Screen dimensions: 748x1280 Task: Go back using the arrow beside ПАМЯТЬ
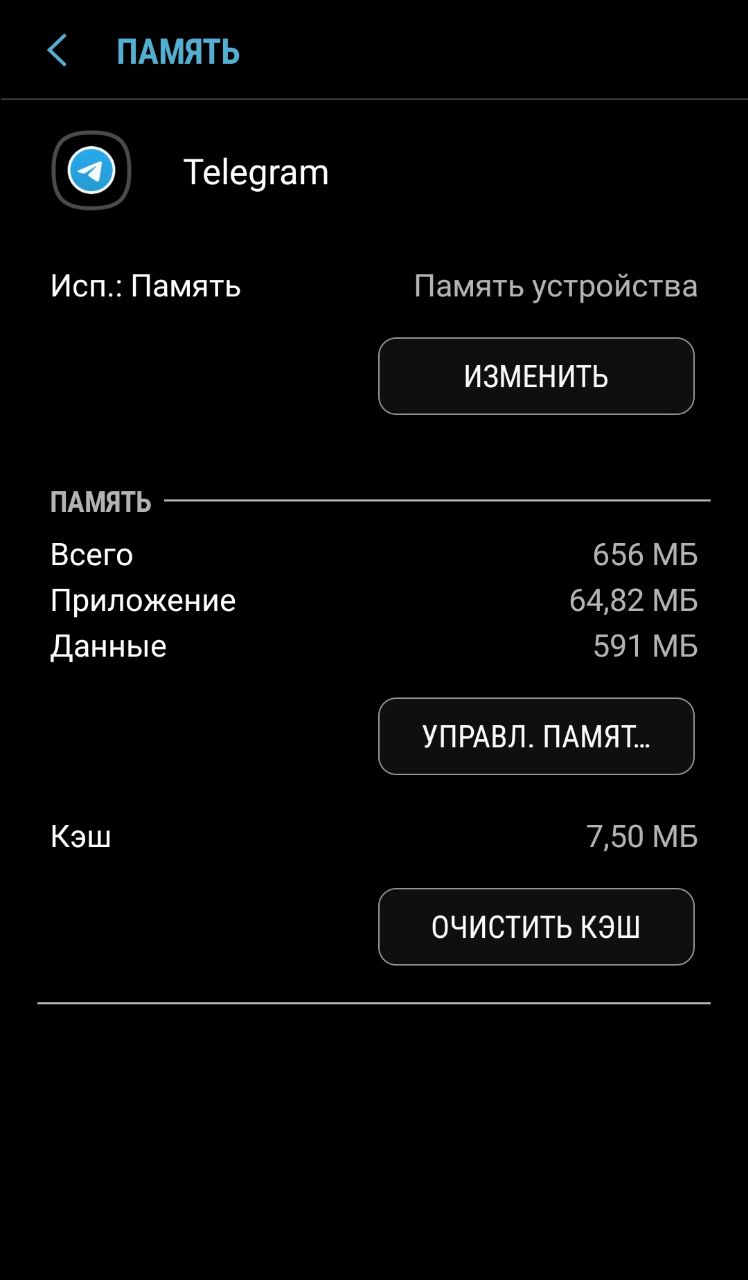57,50
